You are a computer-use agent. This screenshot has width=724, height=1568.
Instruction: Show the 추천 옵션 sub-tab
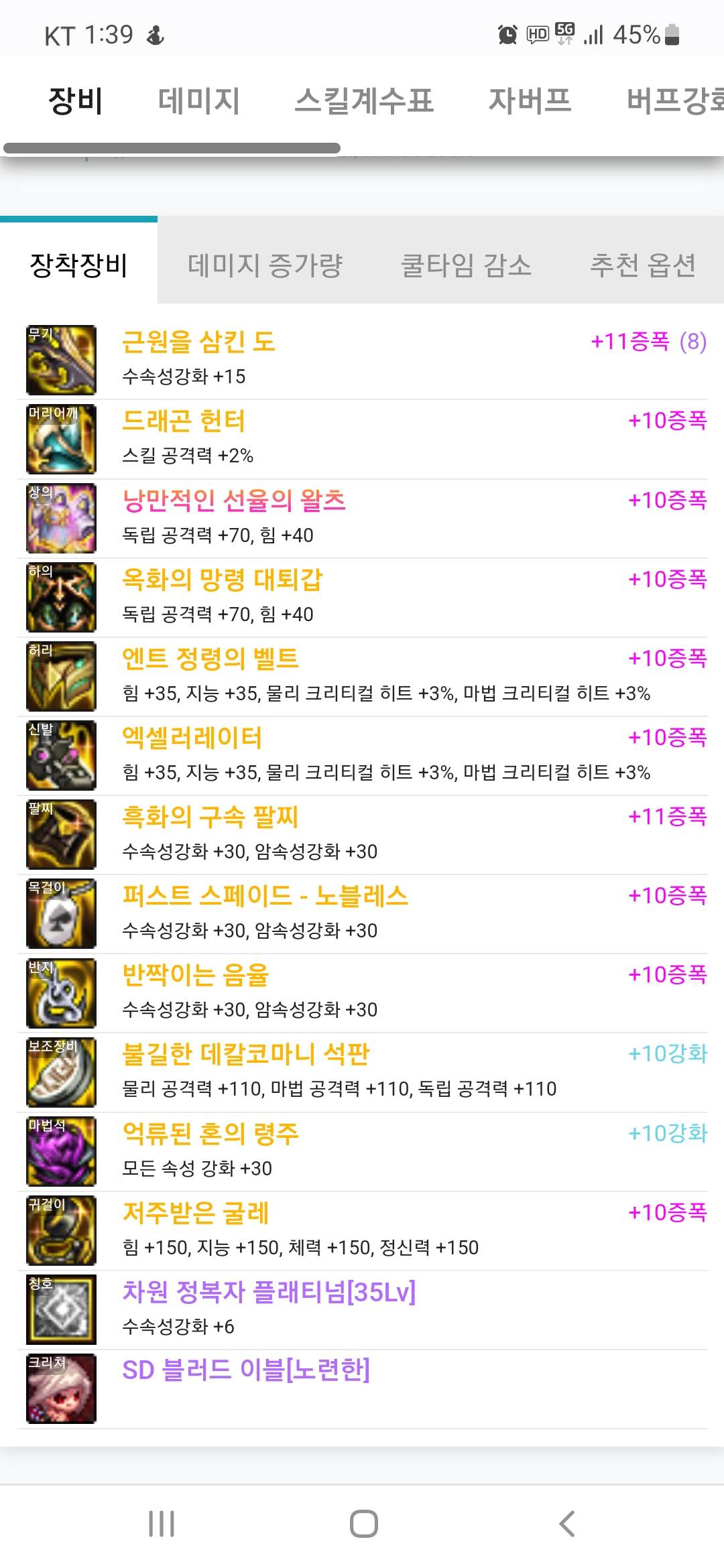tap(642, 265)
